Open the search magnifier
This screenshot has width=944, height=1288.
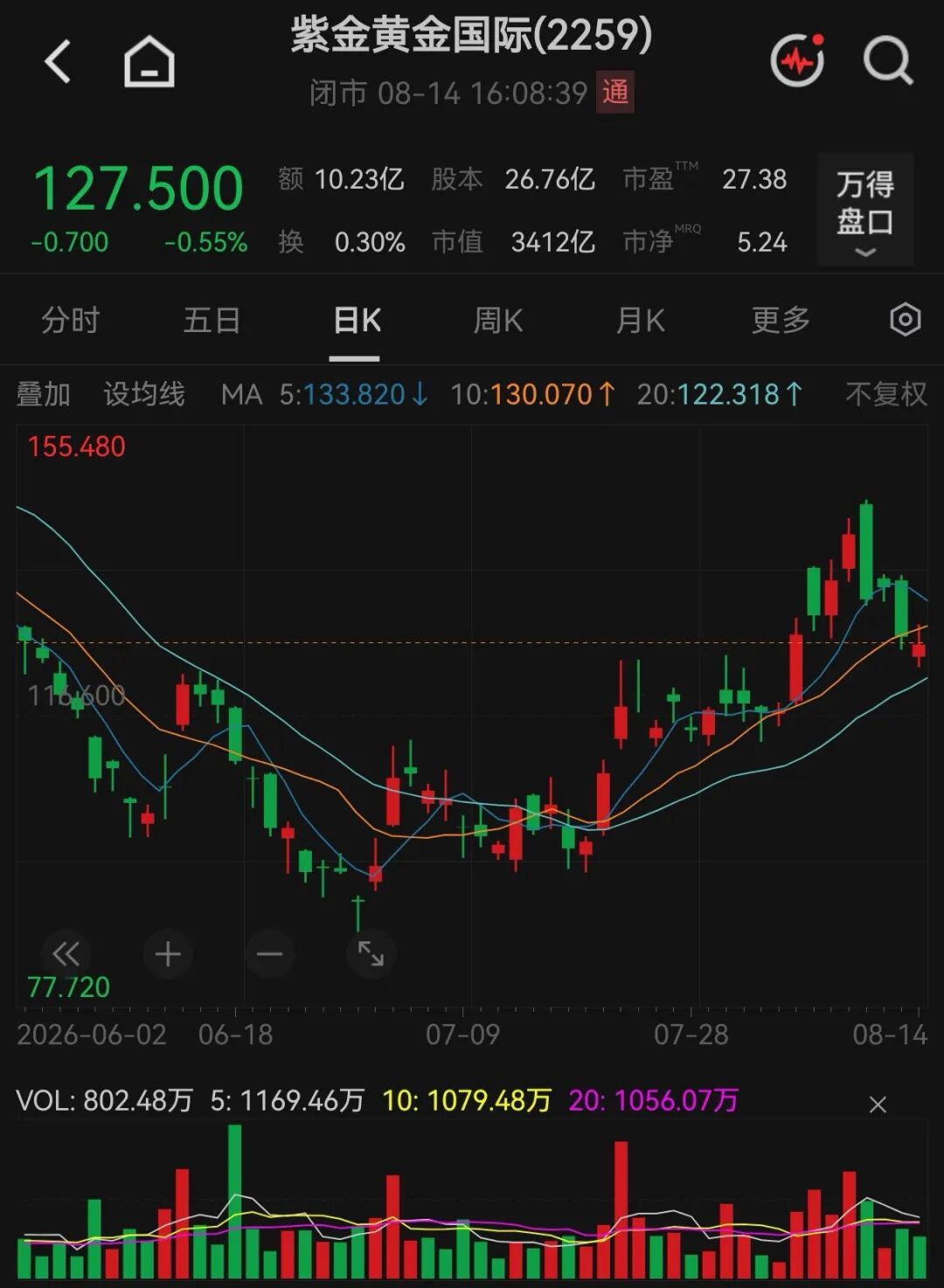tap(888, 60)
